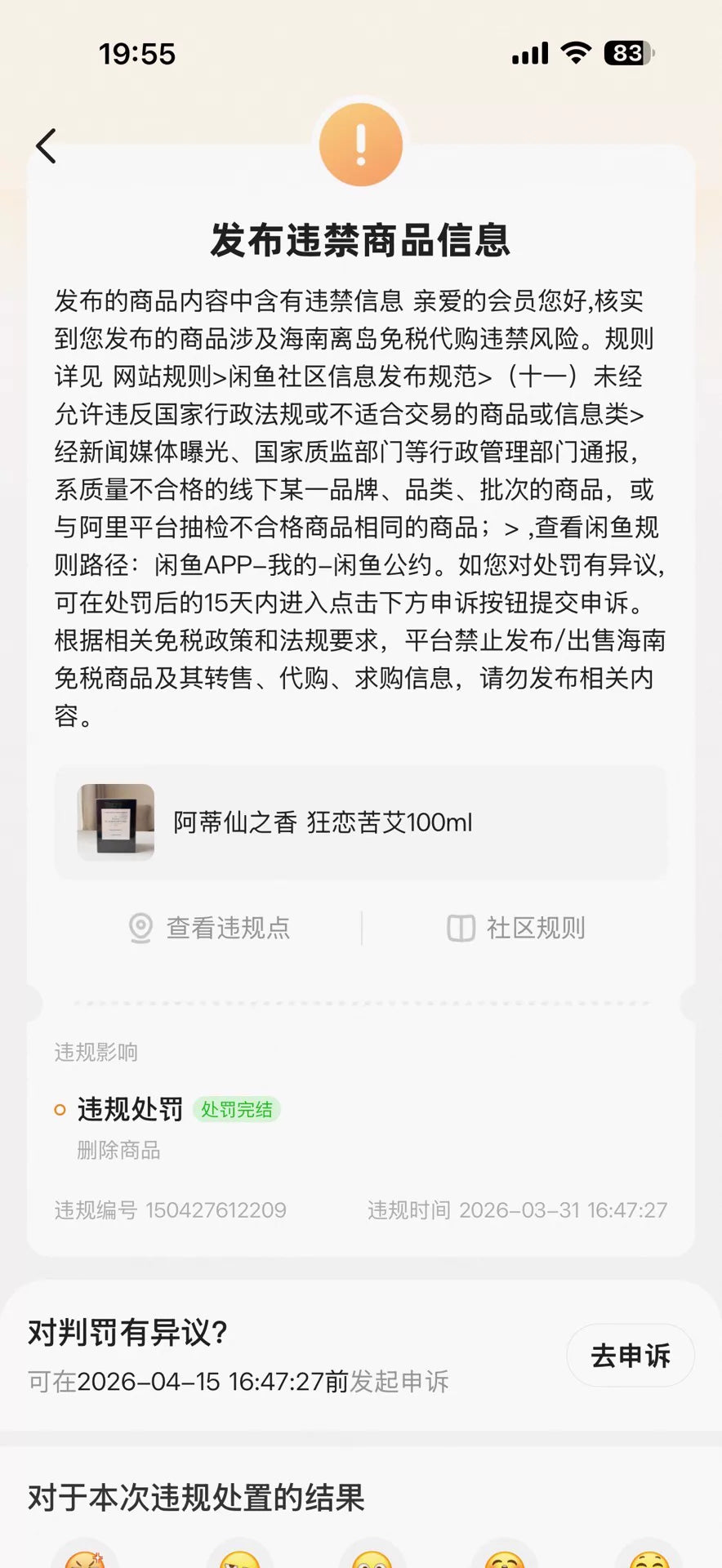Screen dimensions: 722x1568
Task: Open 社区规则 community rules
Action: tap(516, 928)
